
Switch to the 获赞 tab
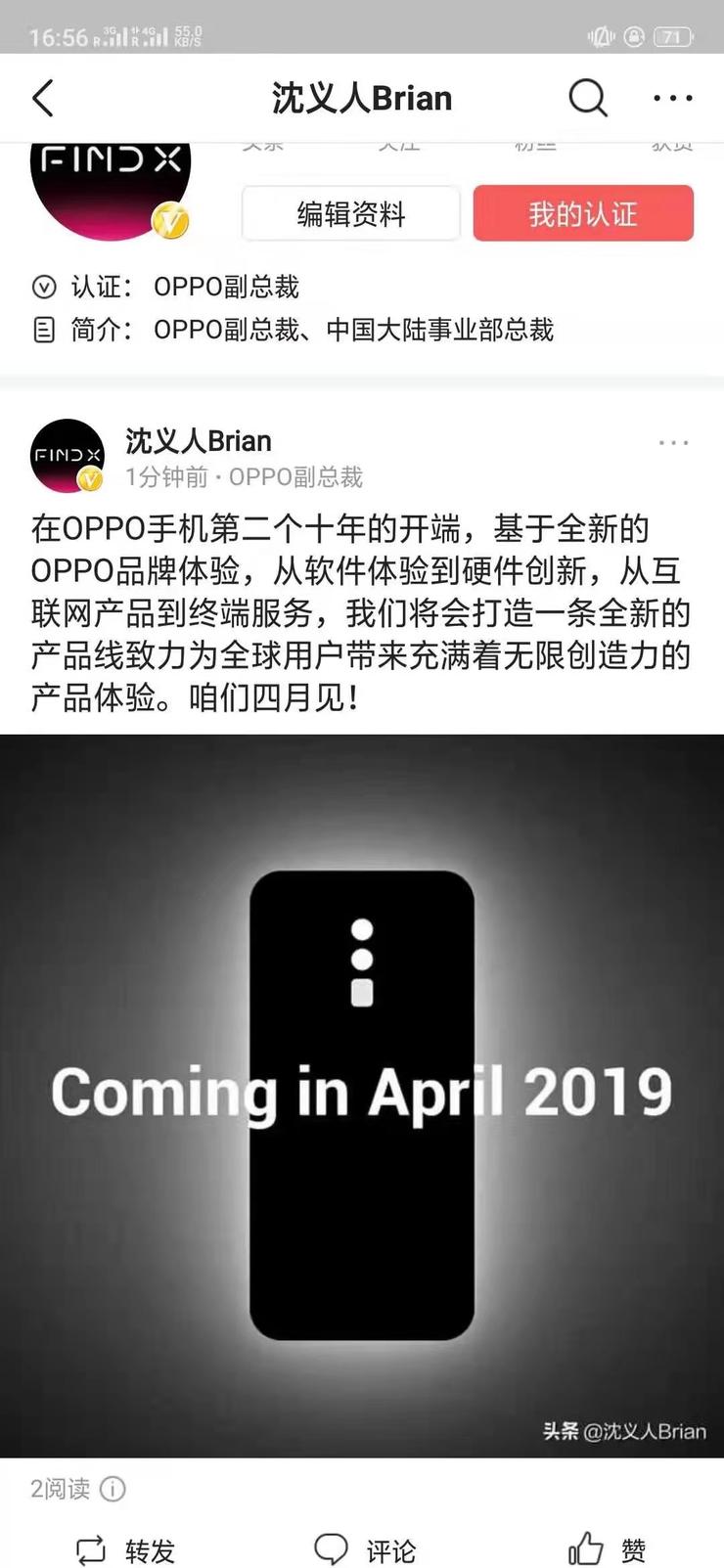click(671, 143)
